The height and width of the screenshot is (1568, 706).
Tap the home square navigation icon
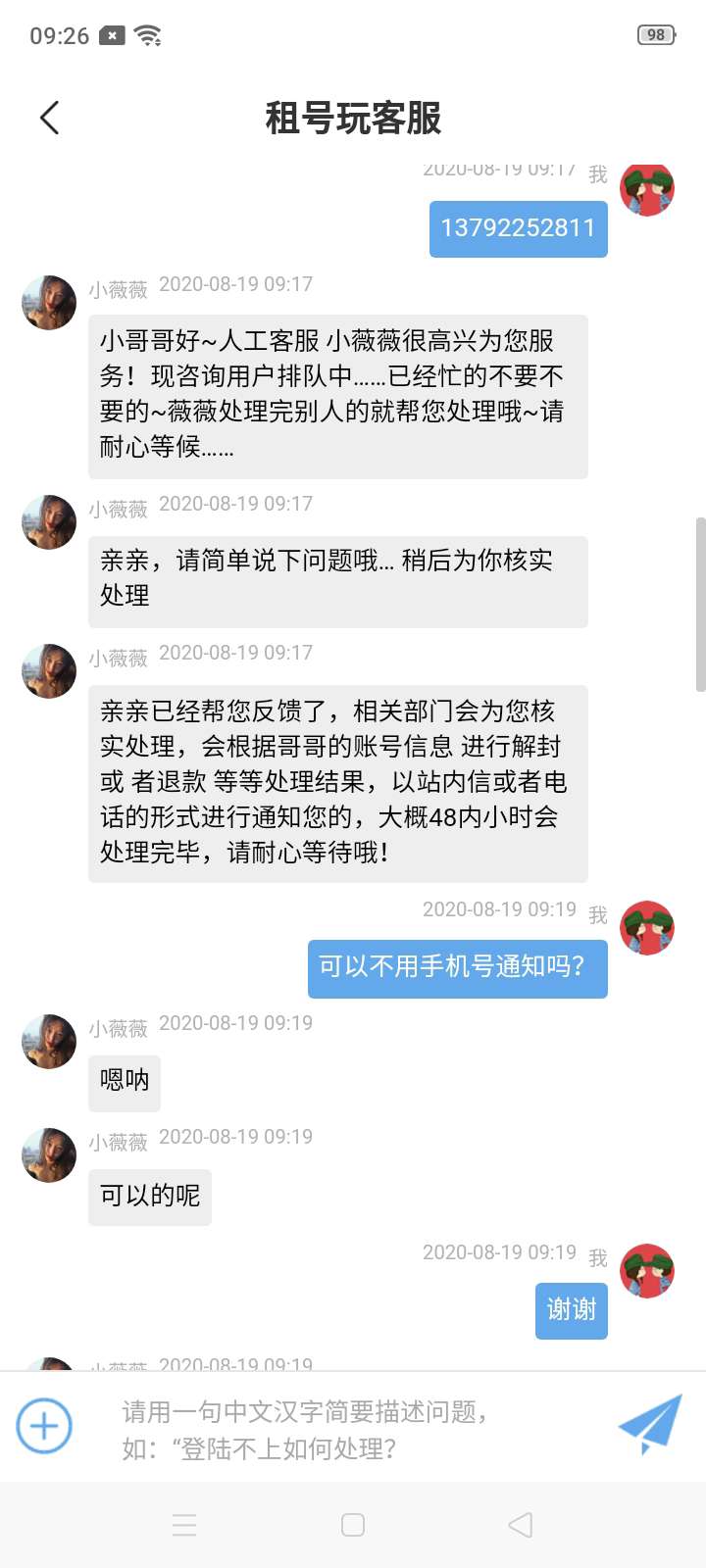coord(353,1525)
